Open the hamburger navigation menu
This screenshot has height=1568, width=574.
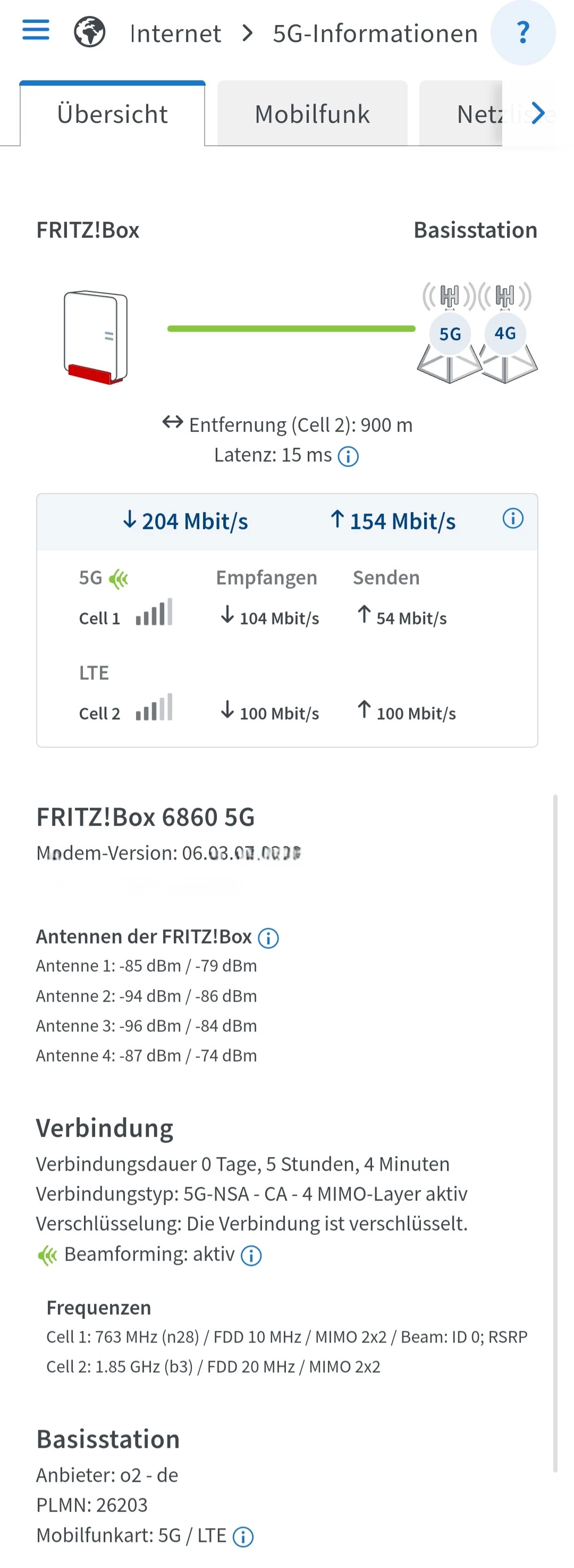tap(36, 30)
